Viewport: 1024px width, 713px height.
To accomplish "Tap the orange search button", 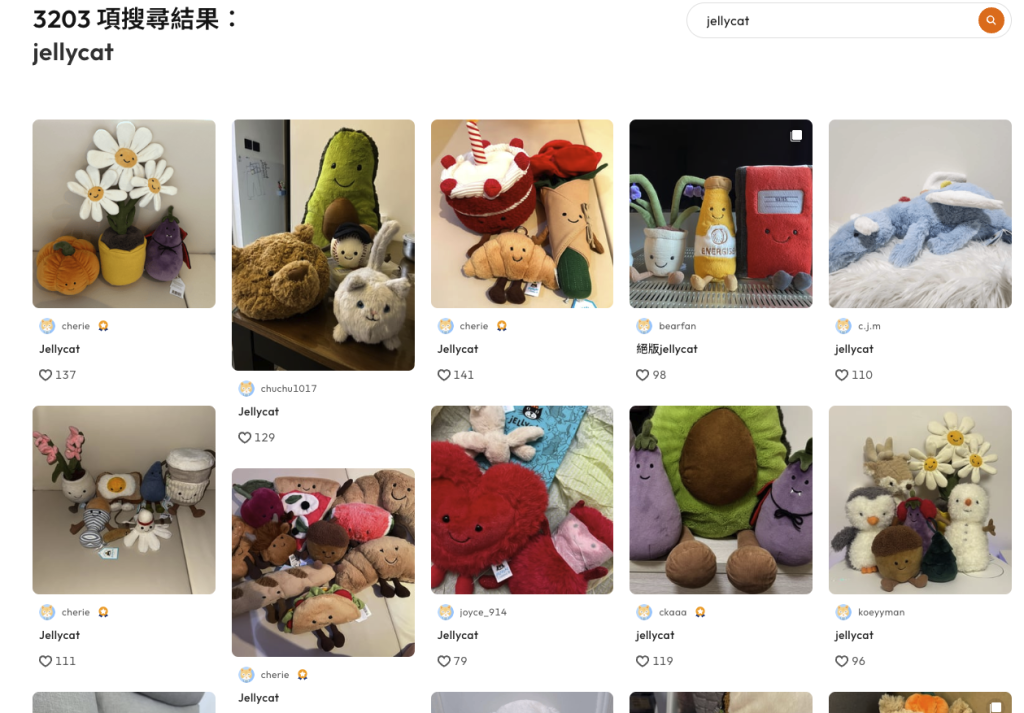I will click(x=990, y=20).
